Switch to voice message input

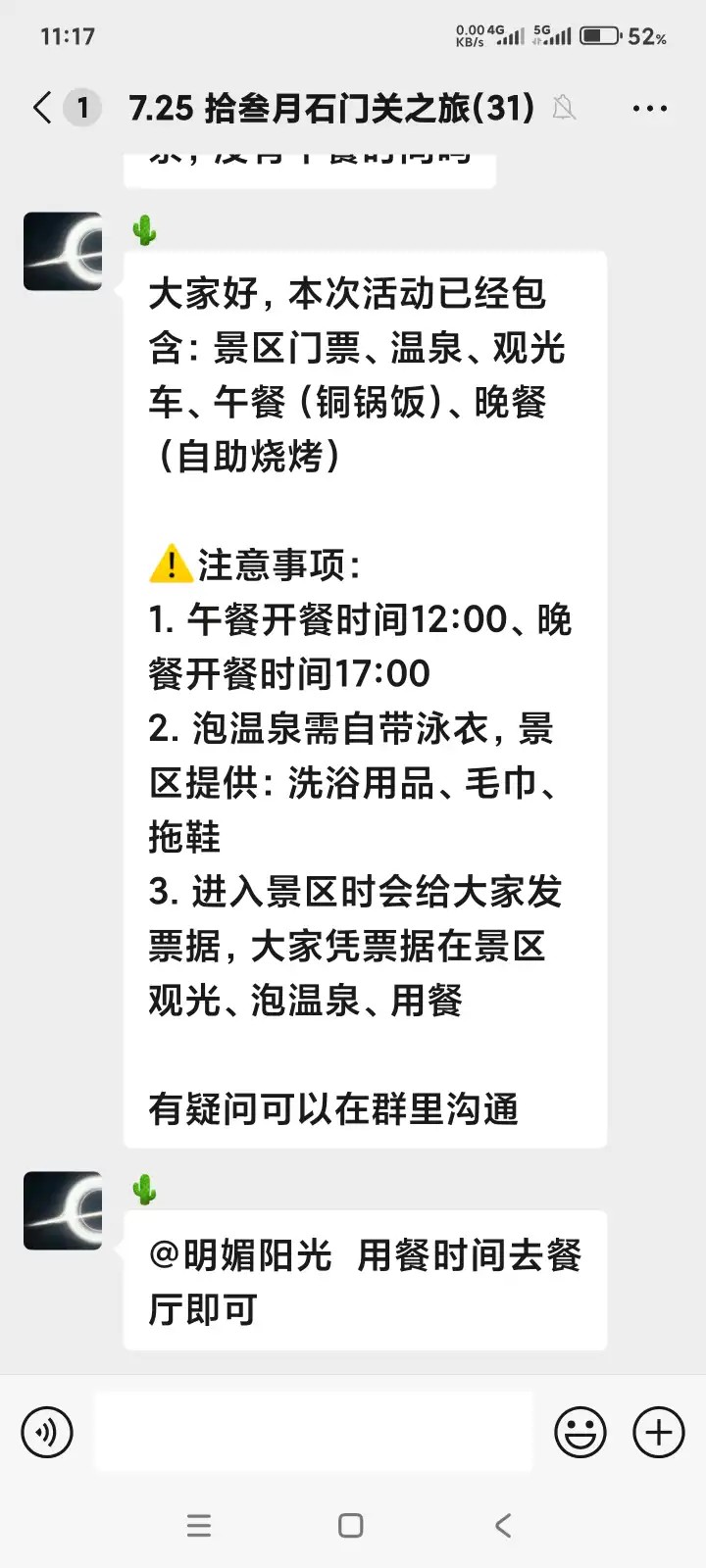pos(47,1432)
